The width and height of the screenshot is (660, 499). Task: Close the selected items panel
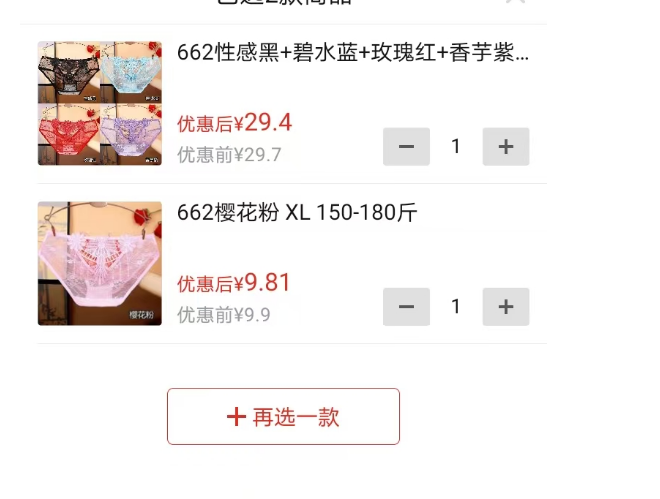click(516, 2)
